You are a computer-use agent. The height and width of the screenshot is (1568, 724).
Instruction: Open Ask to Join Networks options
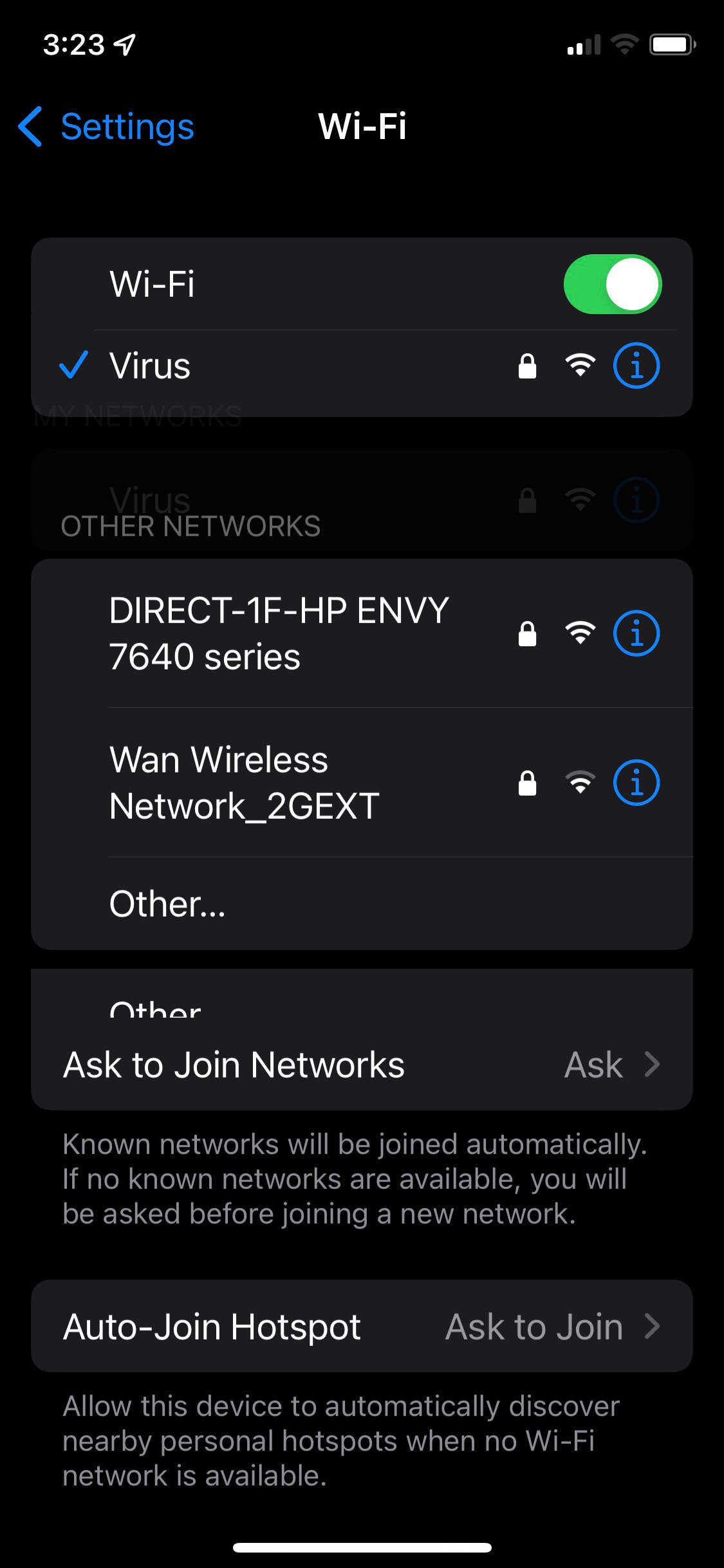[362, 1064]
